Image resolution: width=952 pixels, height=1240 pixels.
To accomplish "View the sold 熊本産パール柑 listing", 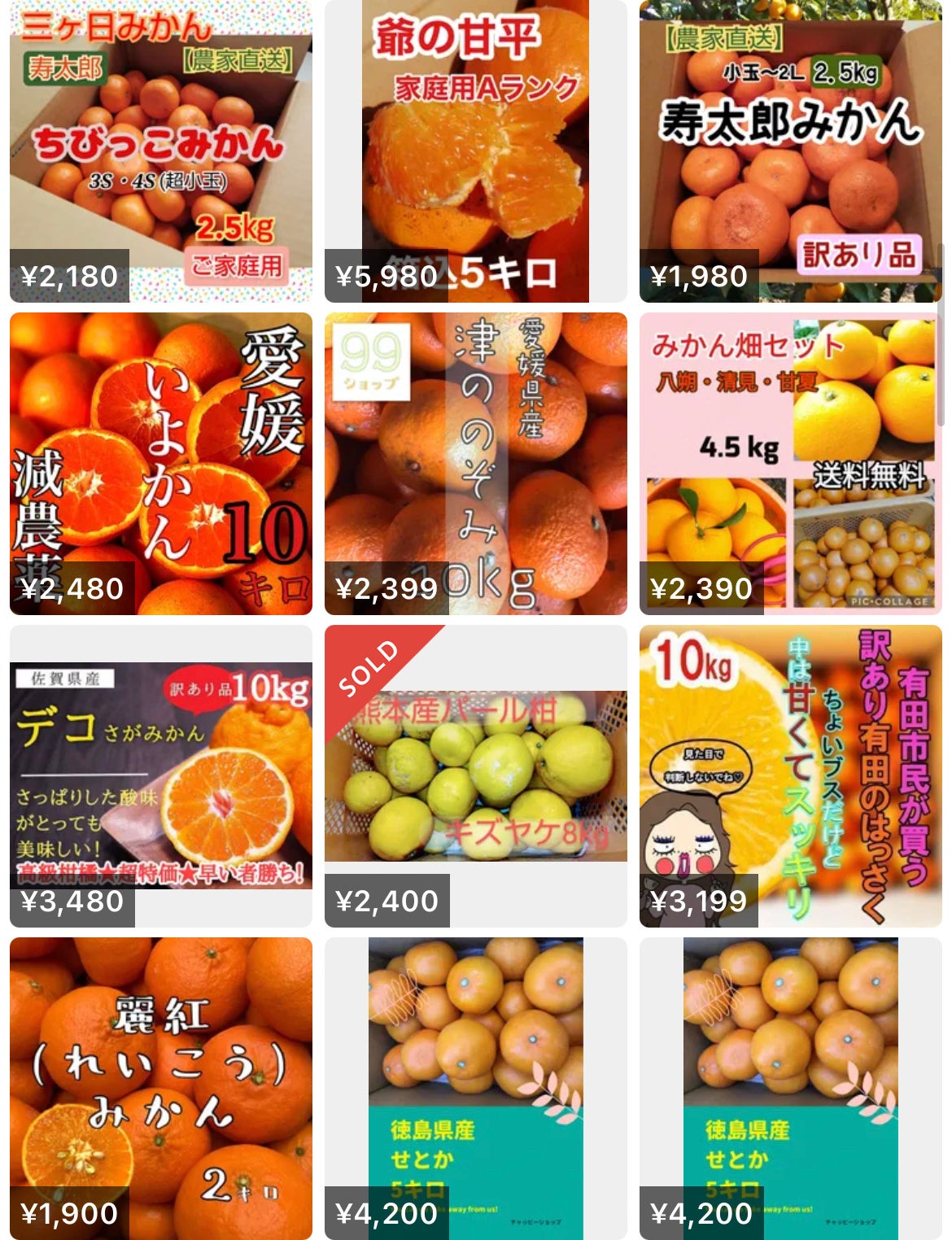I will [x=475, y=775].
